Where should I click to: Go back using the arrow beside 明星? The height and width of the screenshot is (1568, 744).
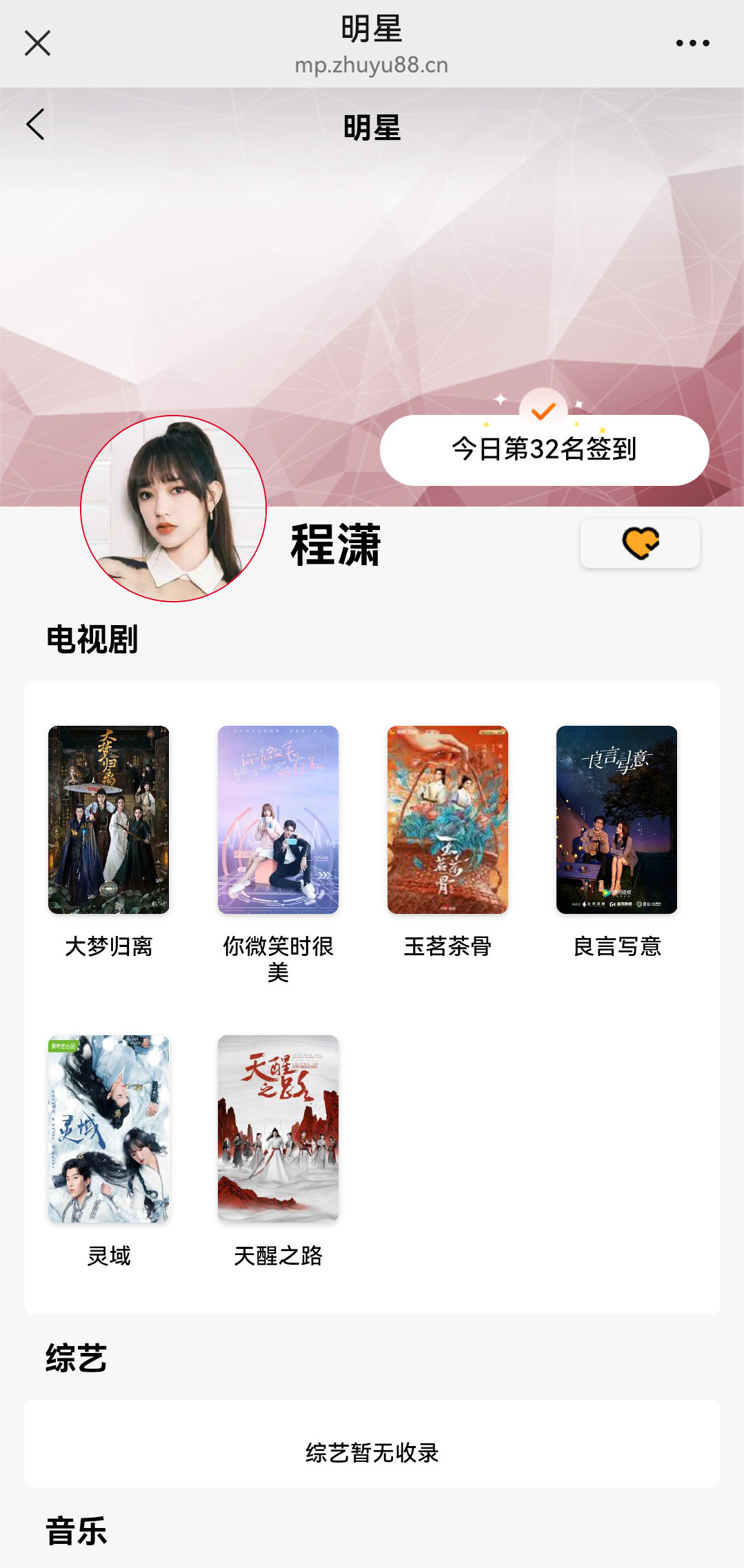(35, 125)
